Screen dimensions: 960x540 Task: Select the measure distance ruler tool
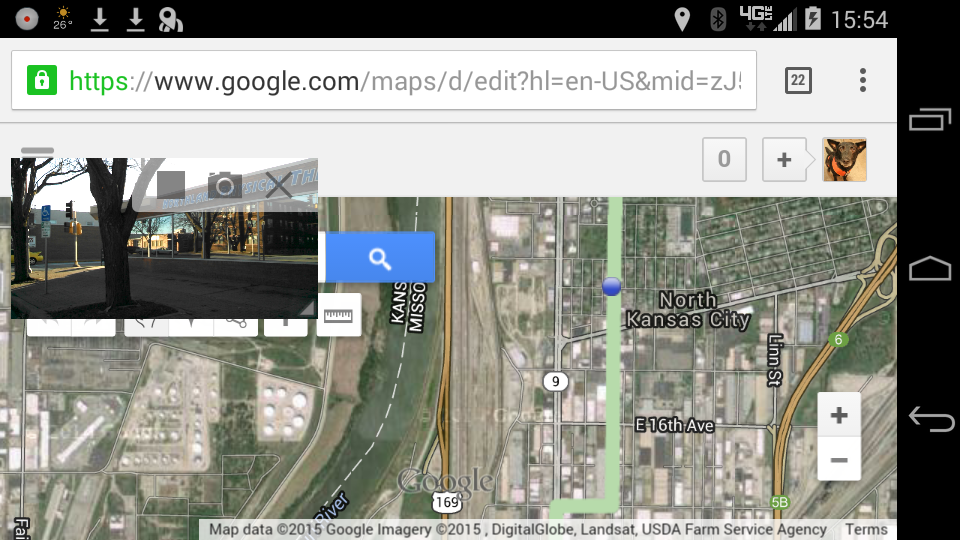point(339,316)
